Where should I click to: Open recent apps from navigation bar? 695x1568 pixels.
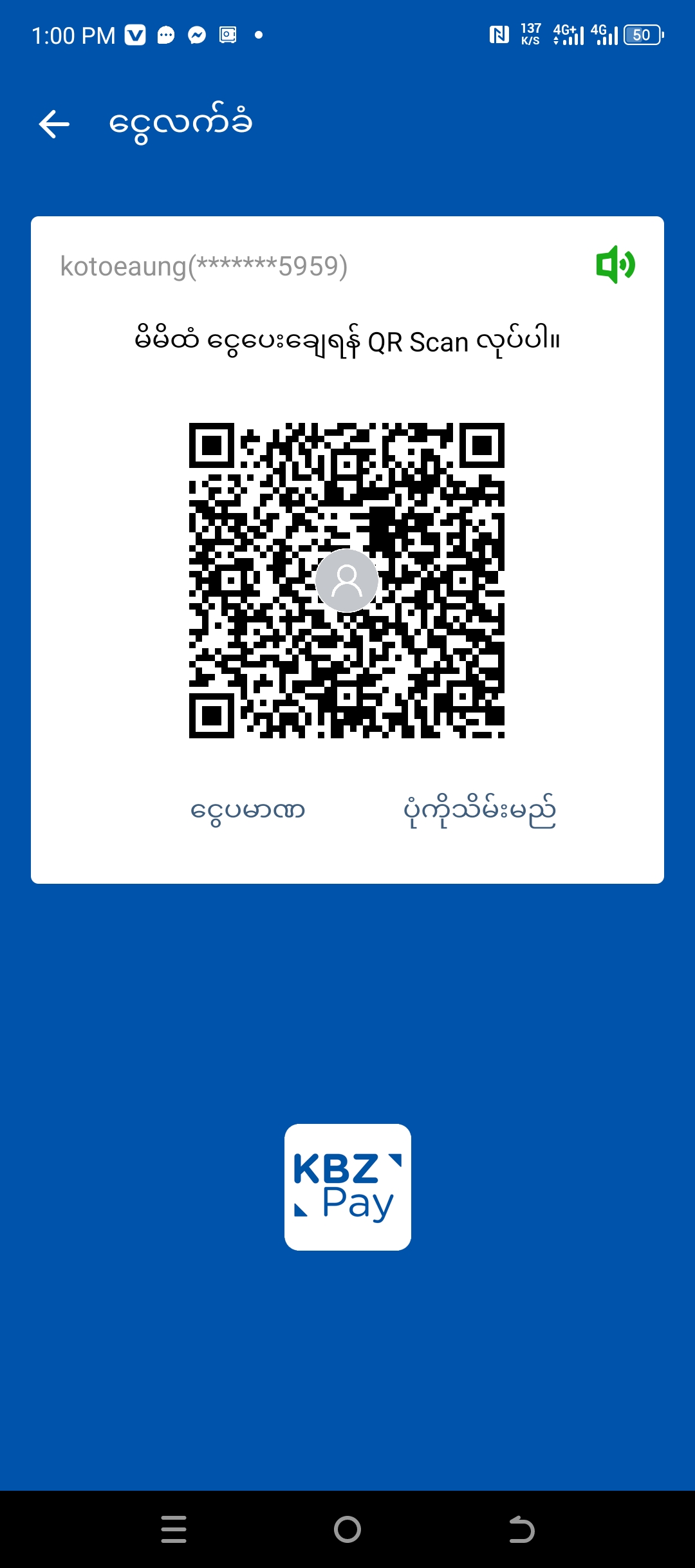tap(174, 1529)
